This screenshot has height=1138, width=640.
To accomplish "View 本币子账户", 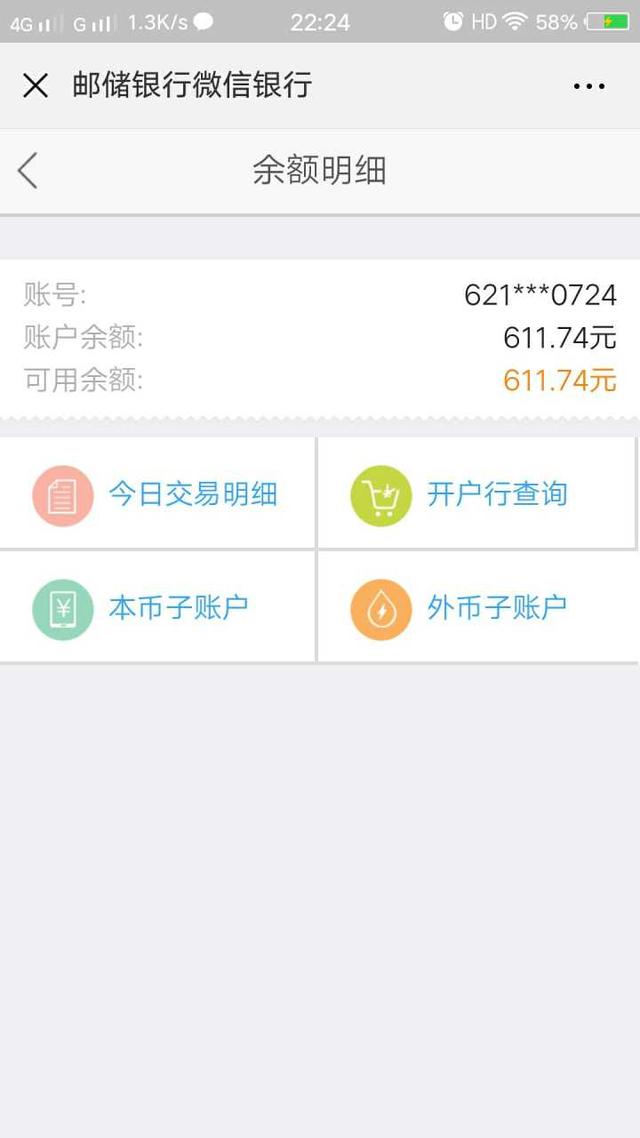I will [x=157, y=607].
